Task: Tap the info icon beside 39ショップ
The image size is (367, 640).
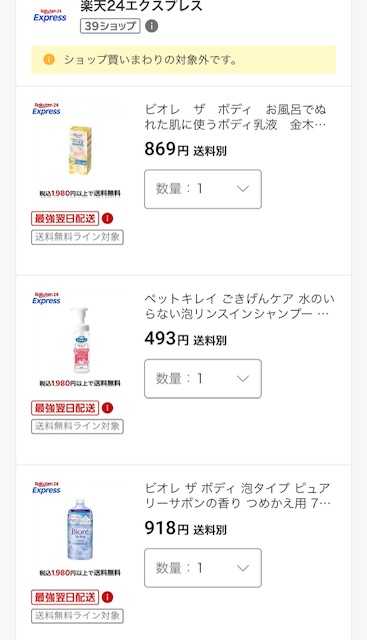Action: pos(151,26)
